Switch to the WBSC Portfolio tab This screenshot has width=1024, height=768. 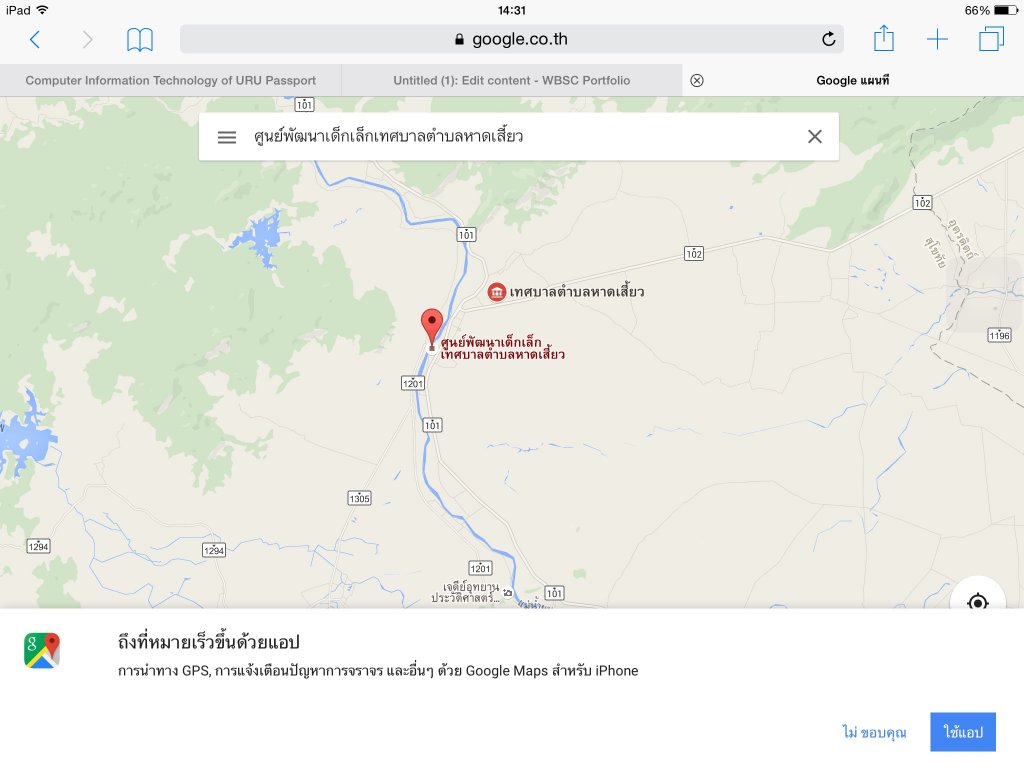click(511, 81)
